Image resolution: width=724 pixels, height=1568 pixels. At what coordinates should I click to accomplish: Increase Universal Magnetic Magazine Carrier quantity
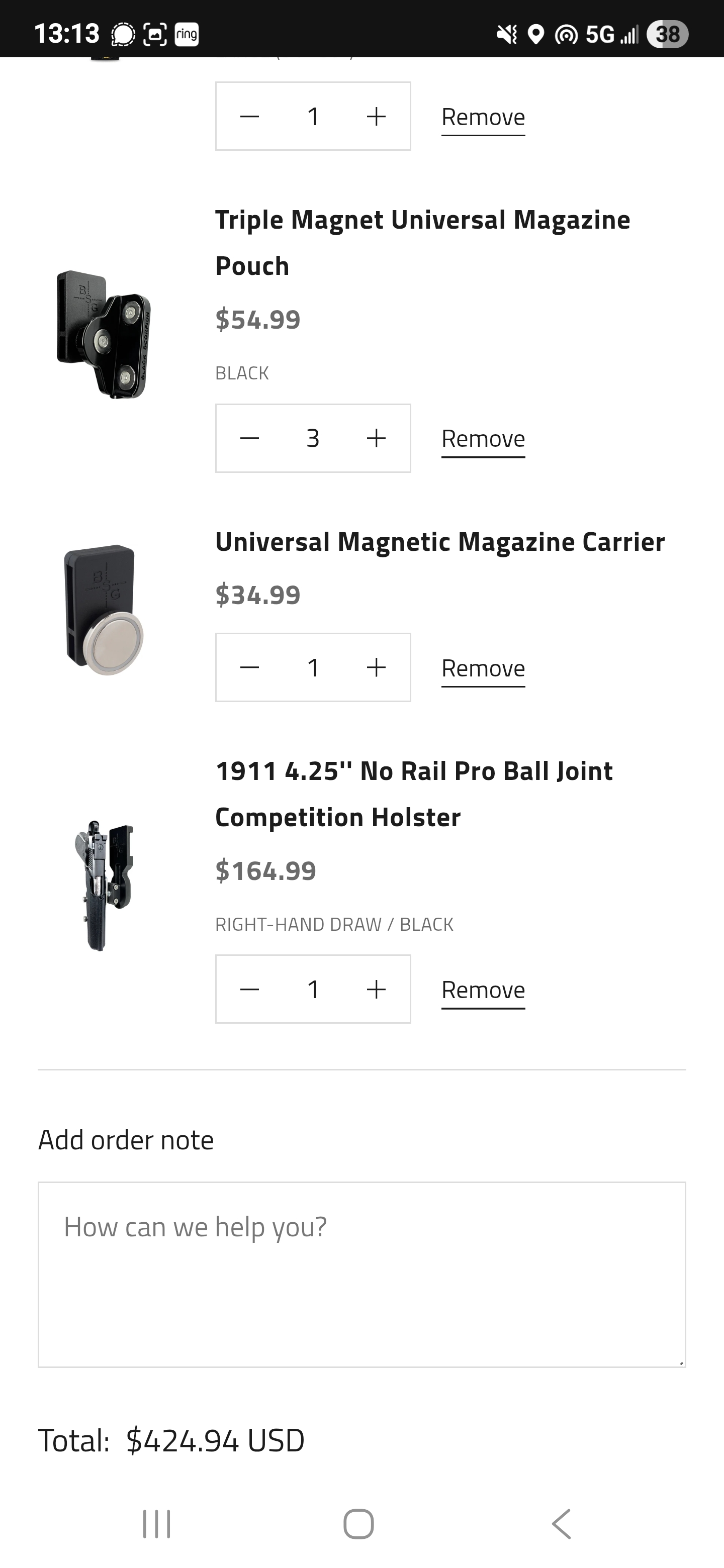pos(376,668)
